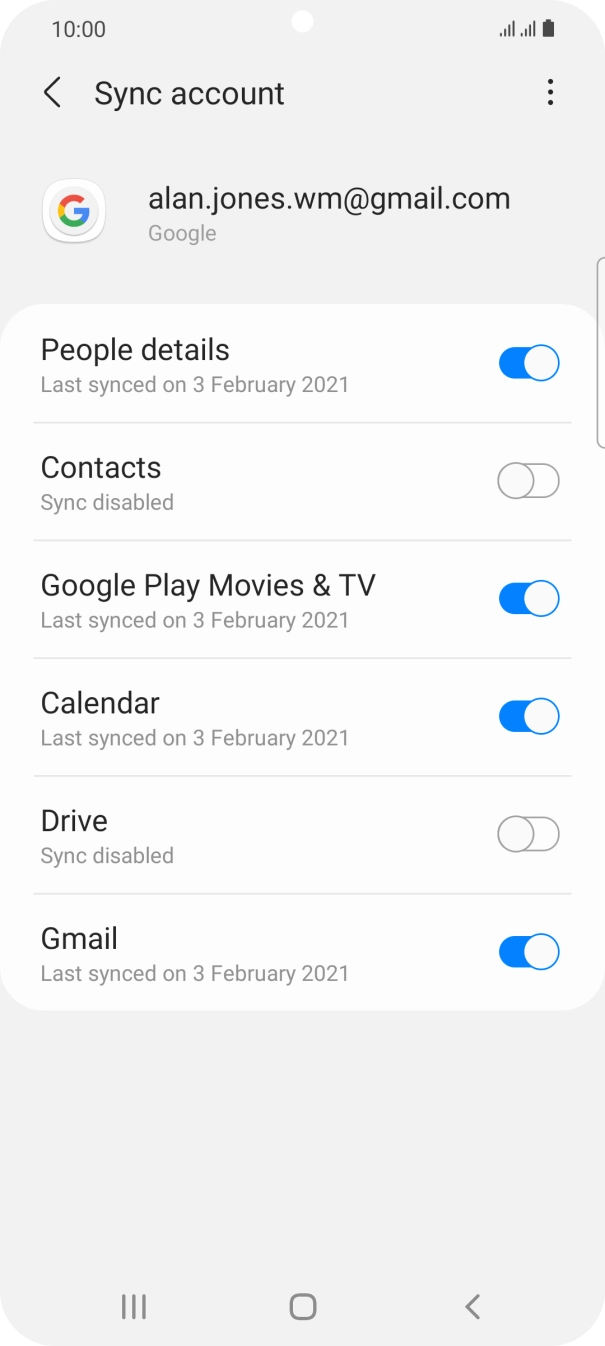The width and height of the screenshot is (605, 1346).
Task: Open recent apps from navigation bar
Action: coord(133,1306)
